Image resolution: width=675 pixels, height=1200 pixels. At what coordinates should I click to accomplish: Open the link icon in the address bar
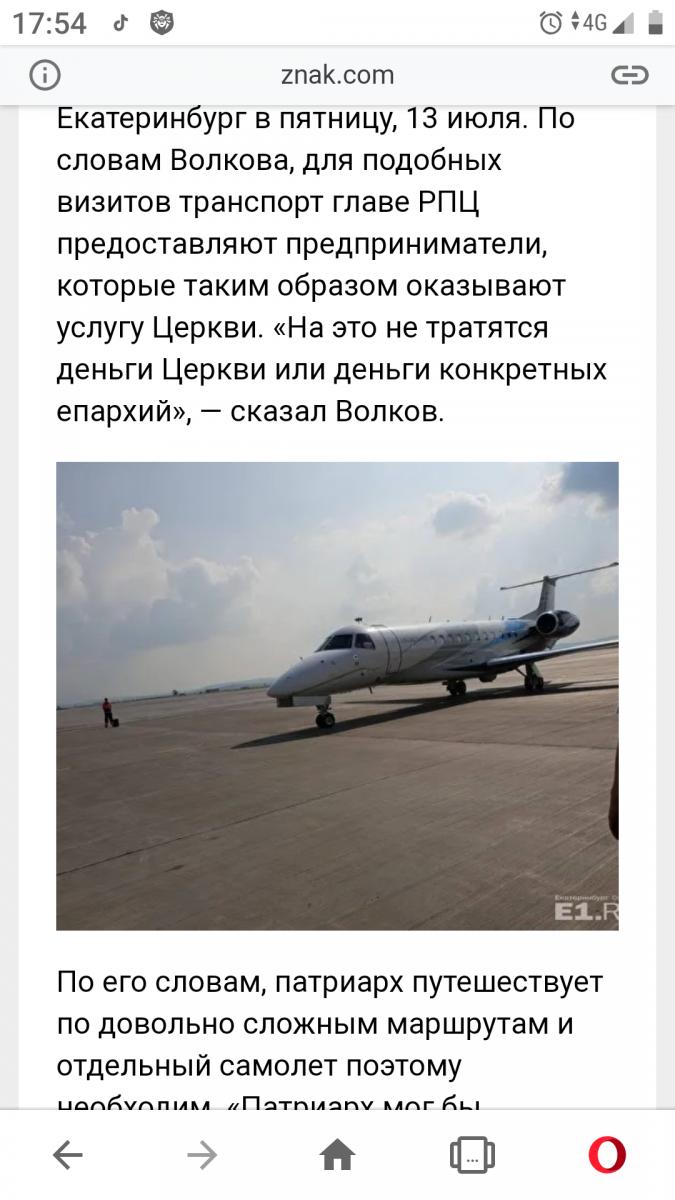coord(629,75)
